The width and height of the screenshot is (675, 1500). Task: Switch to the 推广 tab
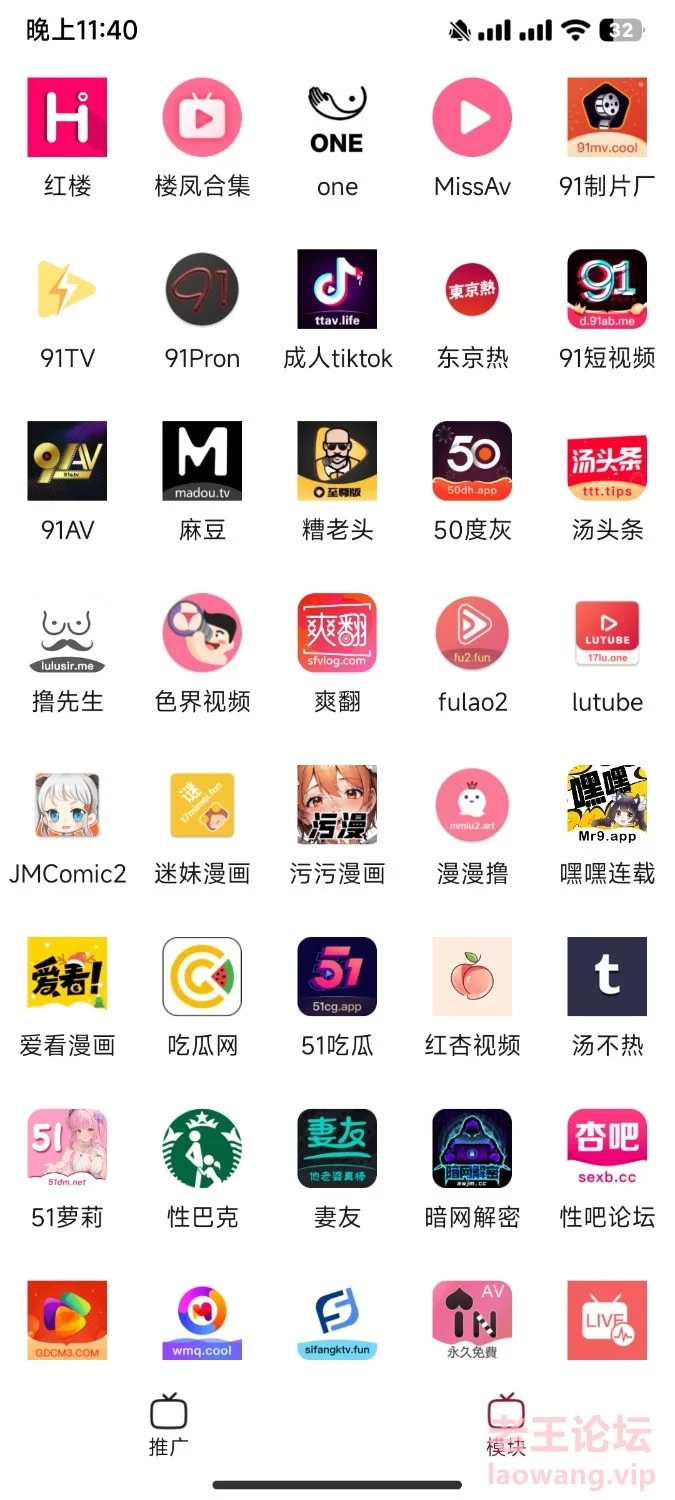coord(168,1424)
